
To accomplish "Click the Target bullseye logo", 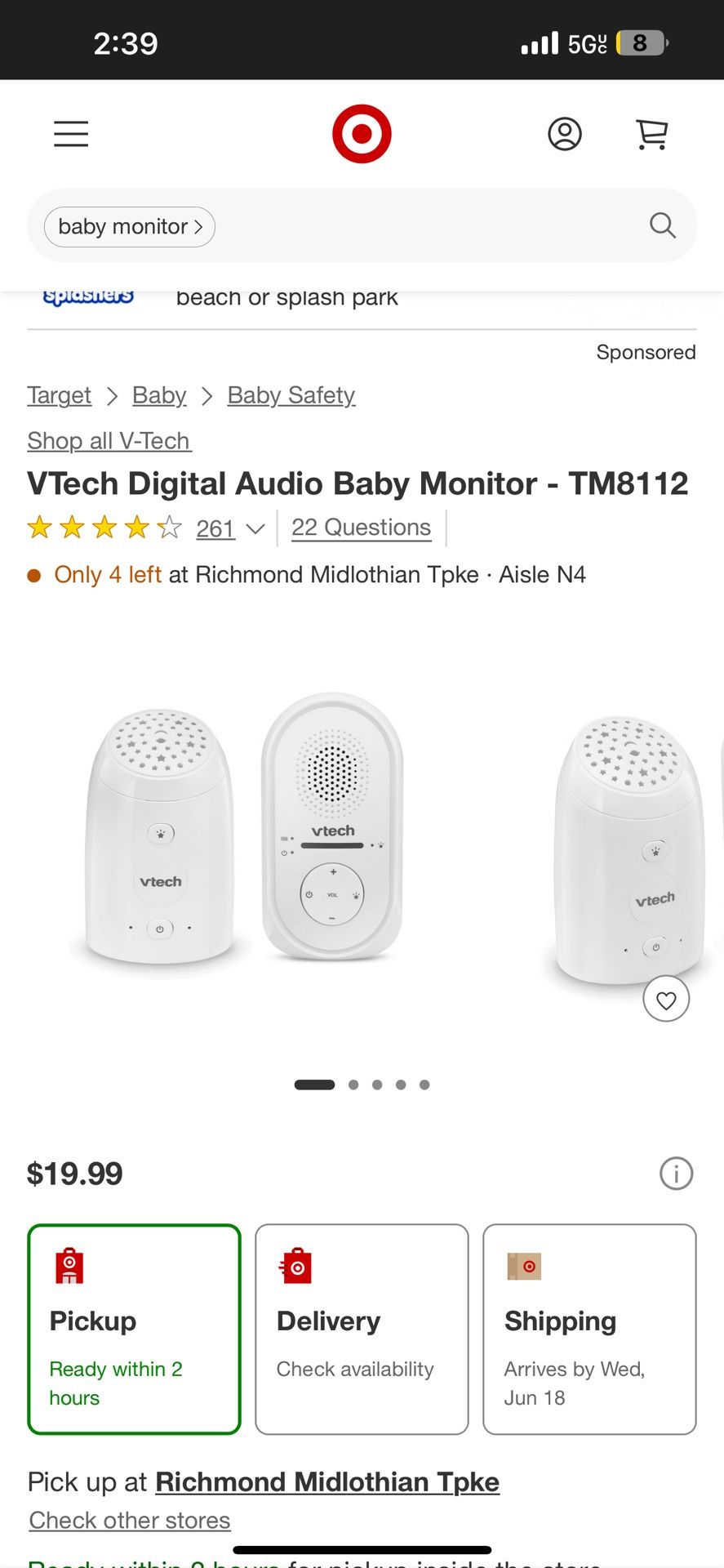I will pyautogui.click(x=362, y=133).
